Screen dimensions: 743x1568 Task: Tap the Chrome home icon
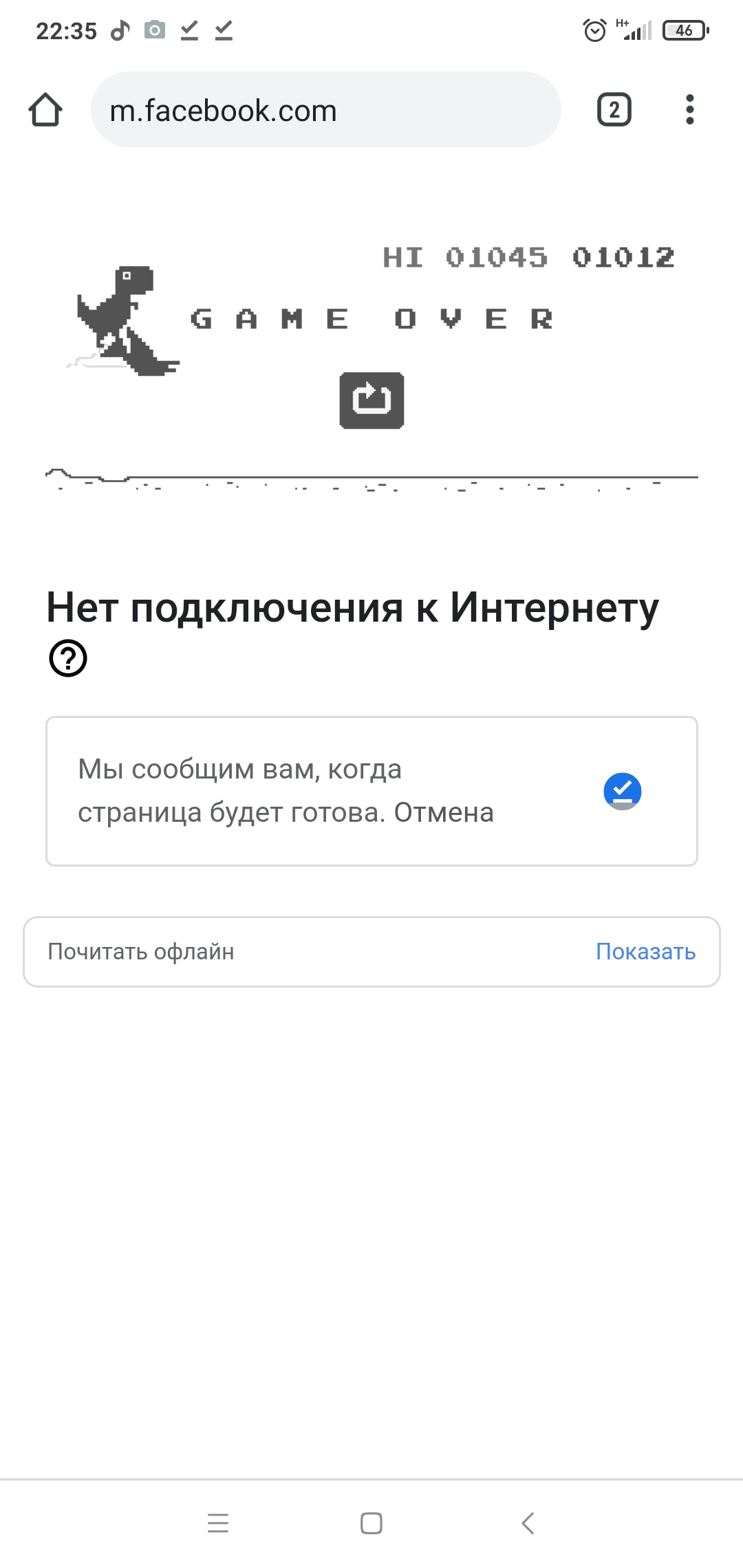tap(45, 110)
